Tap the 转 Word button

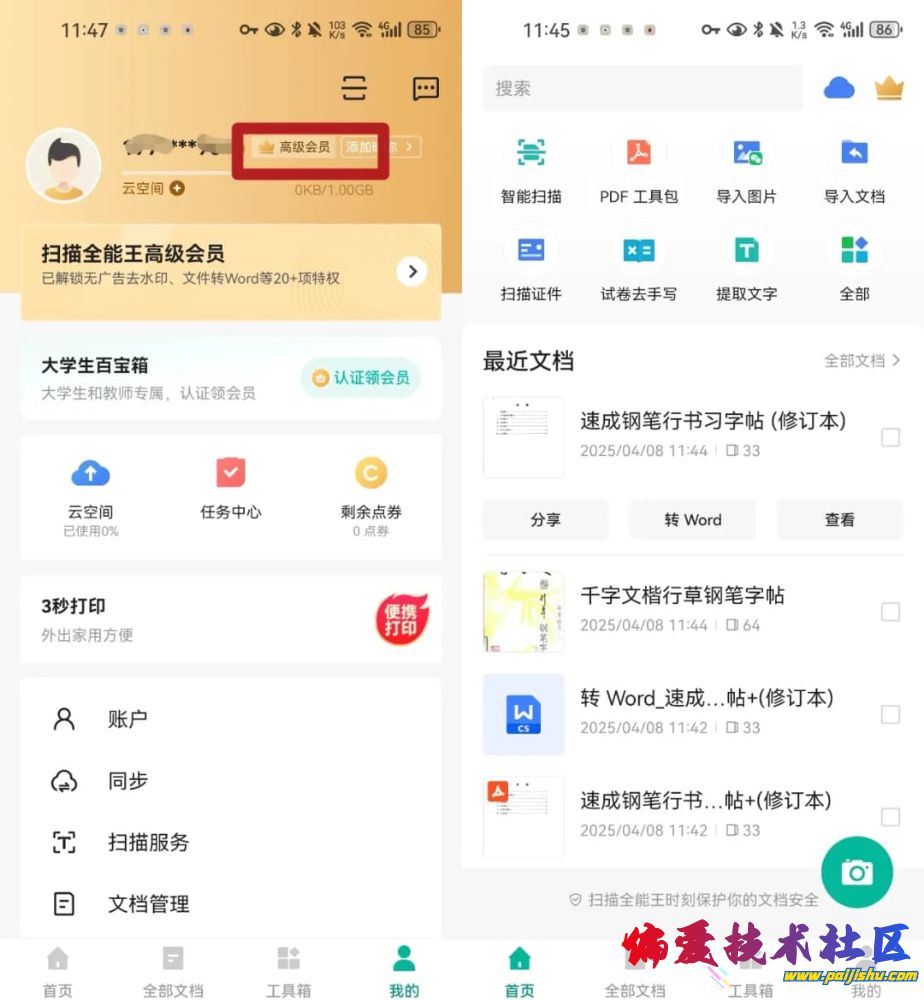coord(693,520)
